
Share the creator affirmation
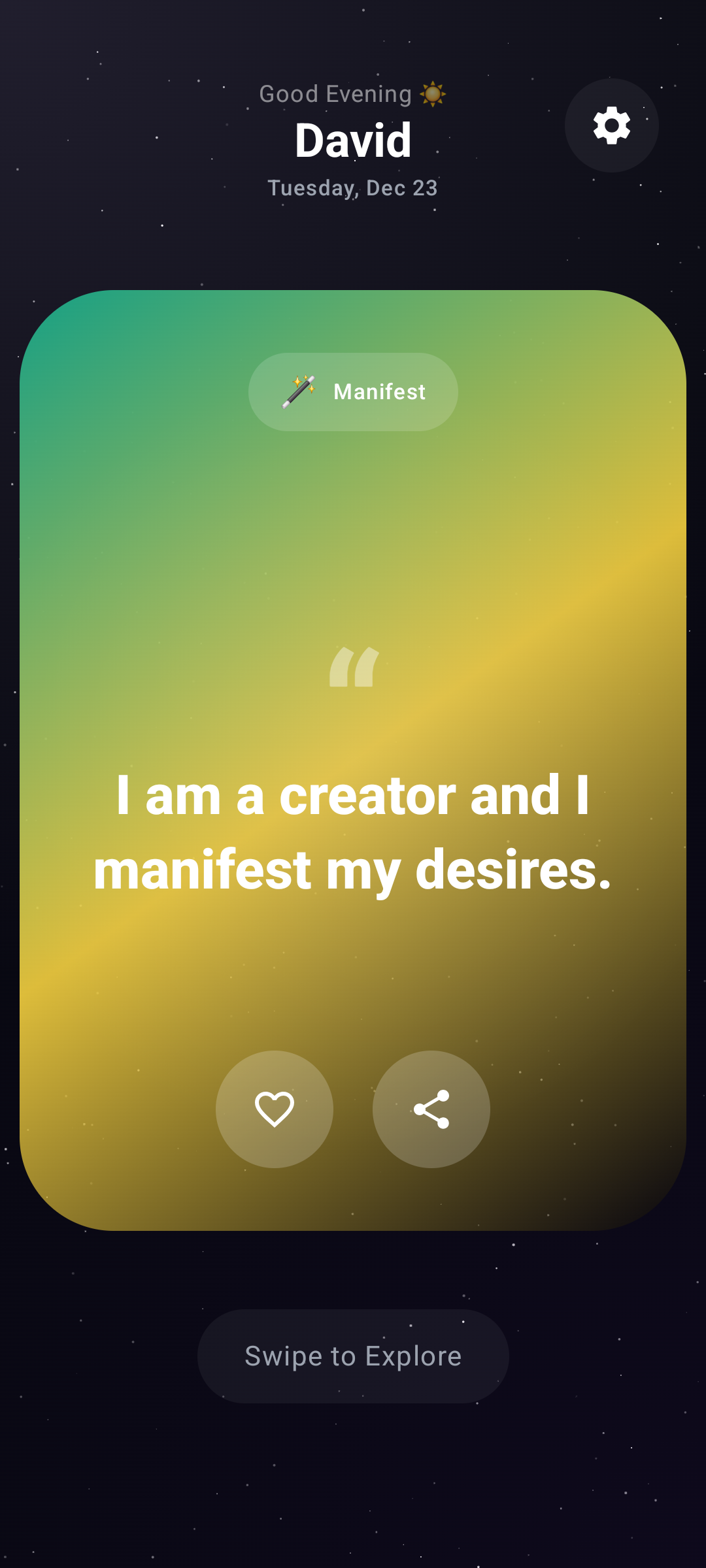[431, 1109]
